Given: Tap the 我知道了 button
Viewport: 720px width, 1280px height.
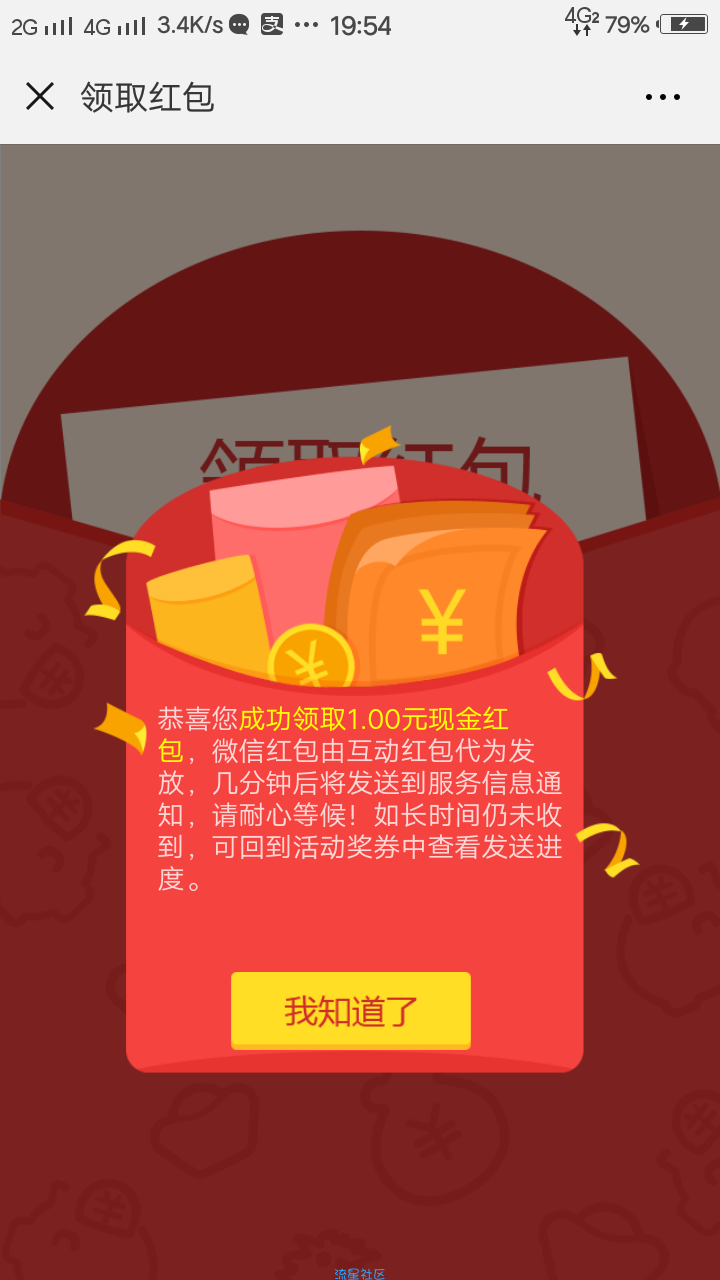Looking at the screenshot, I should 350,1010.
